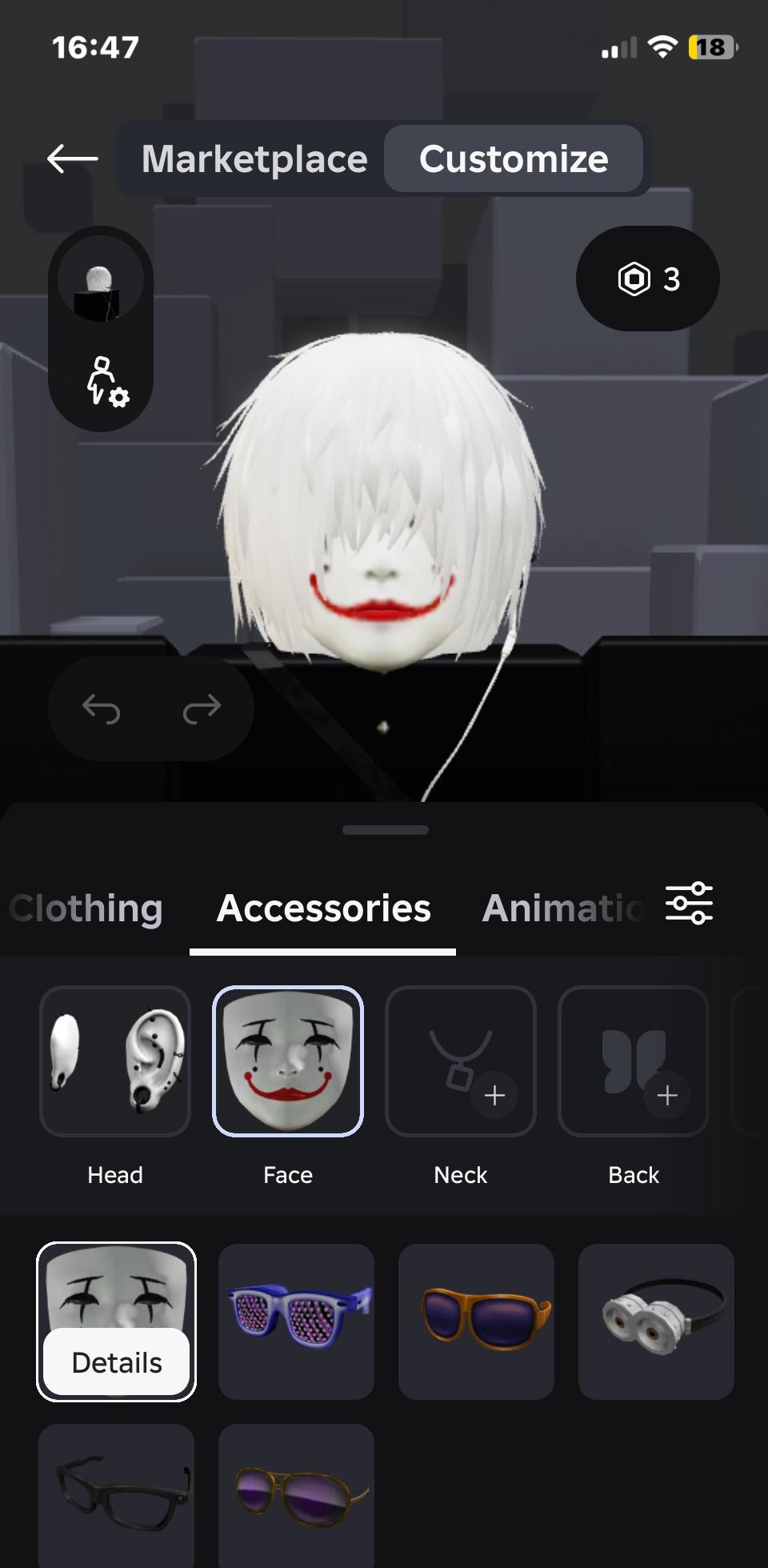Equip the orange-framed purple sunglasses
Screen dimensions: 768x1568
(x=476, y=1321)
